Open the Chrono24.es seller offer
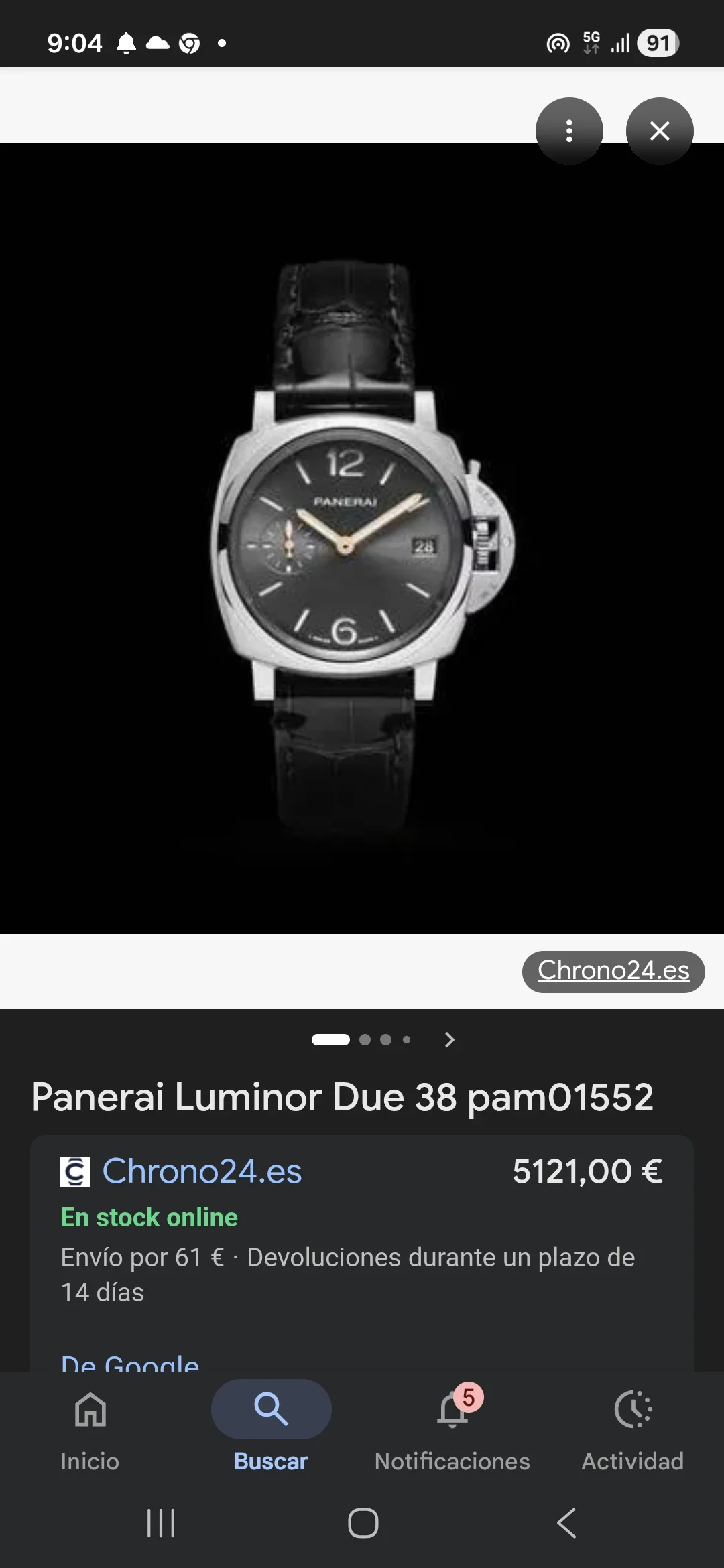724x1568 pixels. pos(201,1171)
